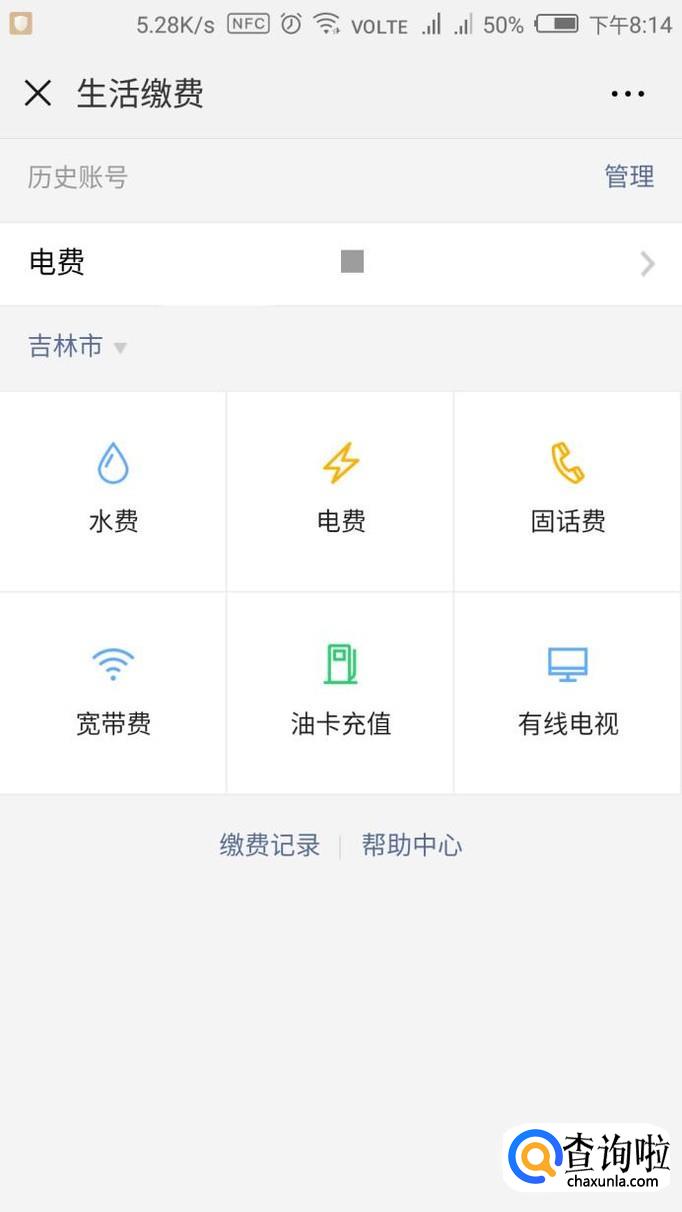Pay the 宽带费 broadband bill
This screenshot has height=1212, width=682.
[113, 692]
